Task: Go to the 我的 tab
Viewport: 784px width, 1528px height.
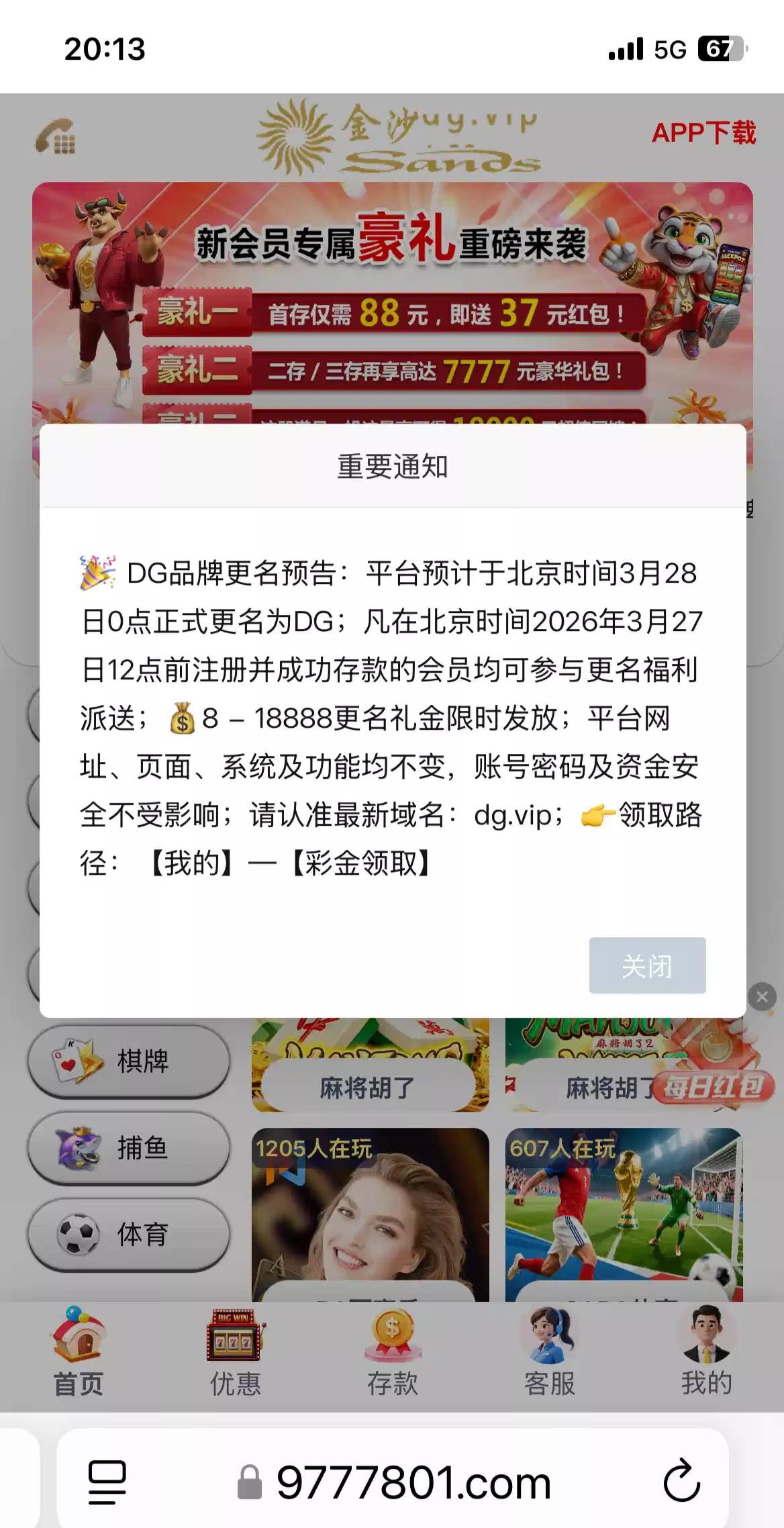Action: pos(706,1352)
